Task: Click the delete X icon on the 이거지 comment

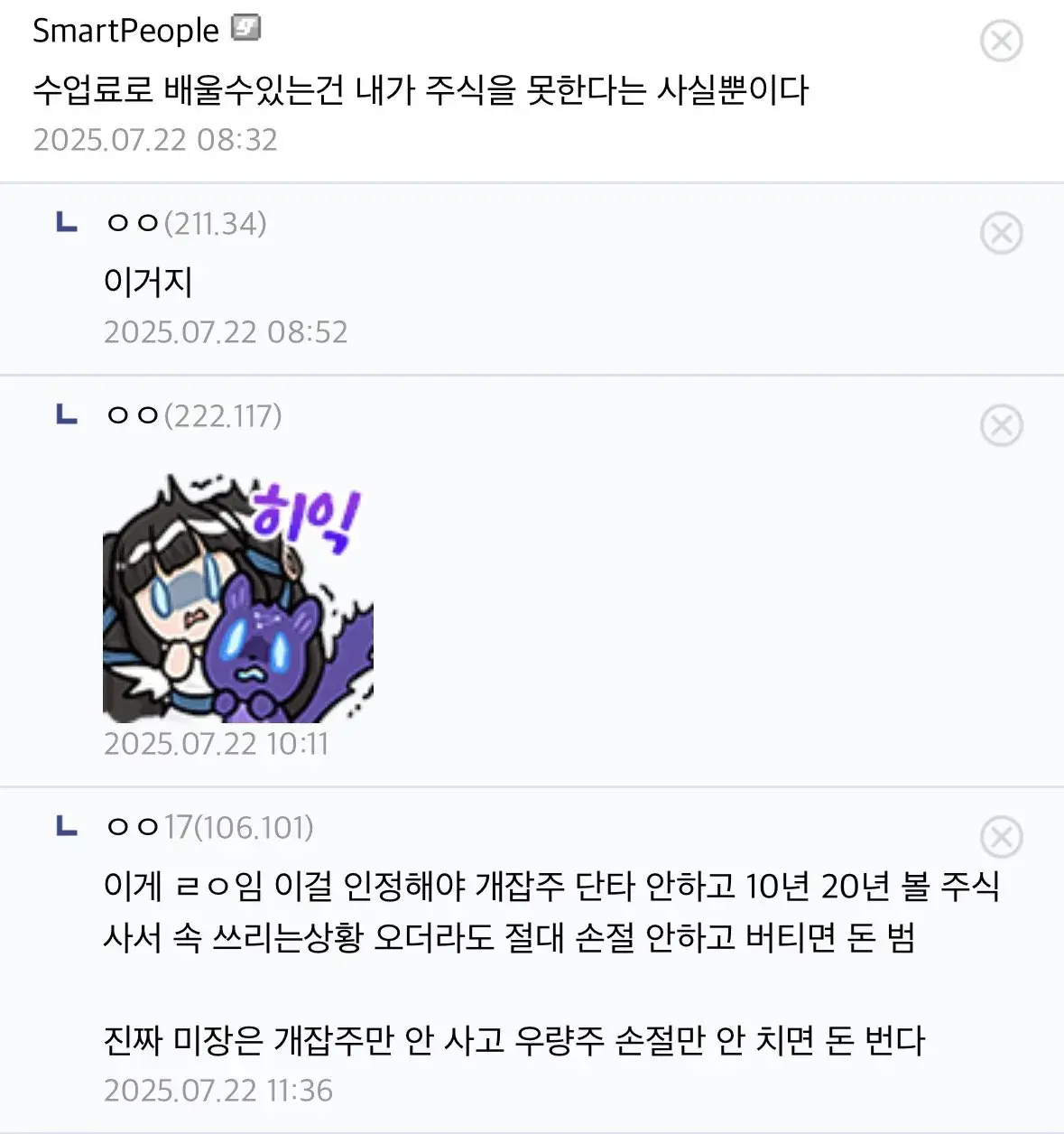Action: point(1001,232)
